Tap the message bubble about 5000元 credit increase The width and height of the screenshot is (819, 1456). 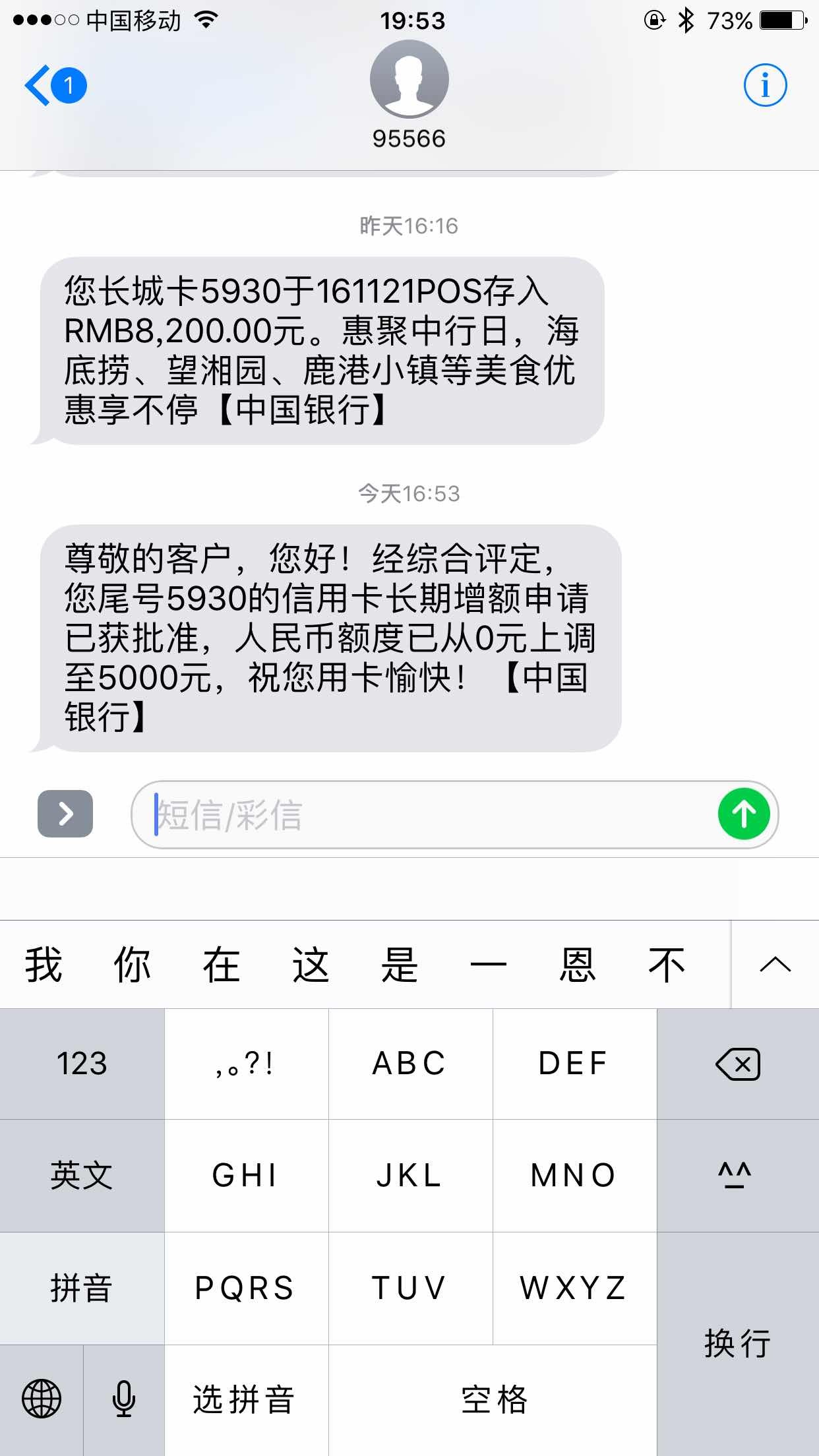click(x=330, y=636)
